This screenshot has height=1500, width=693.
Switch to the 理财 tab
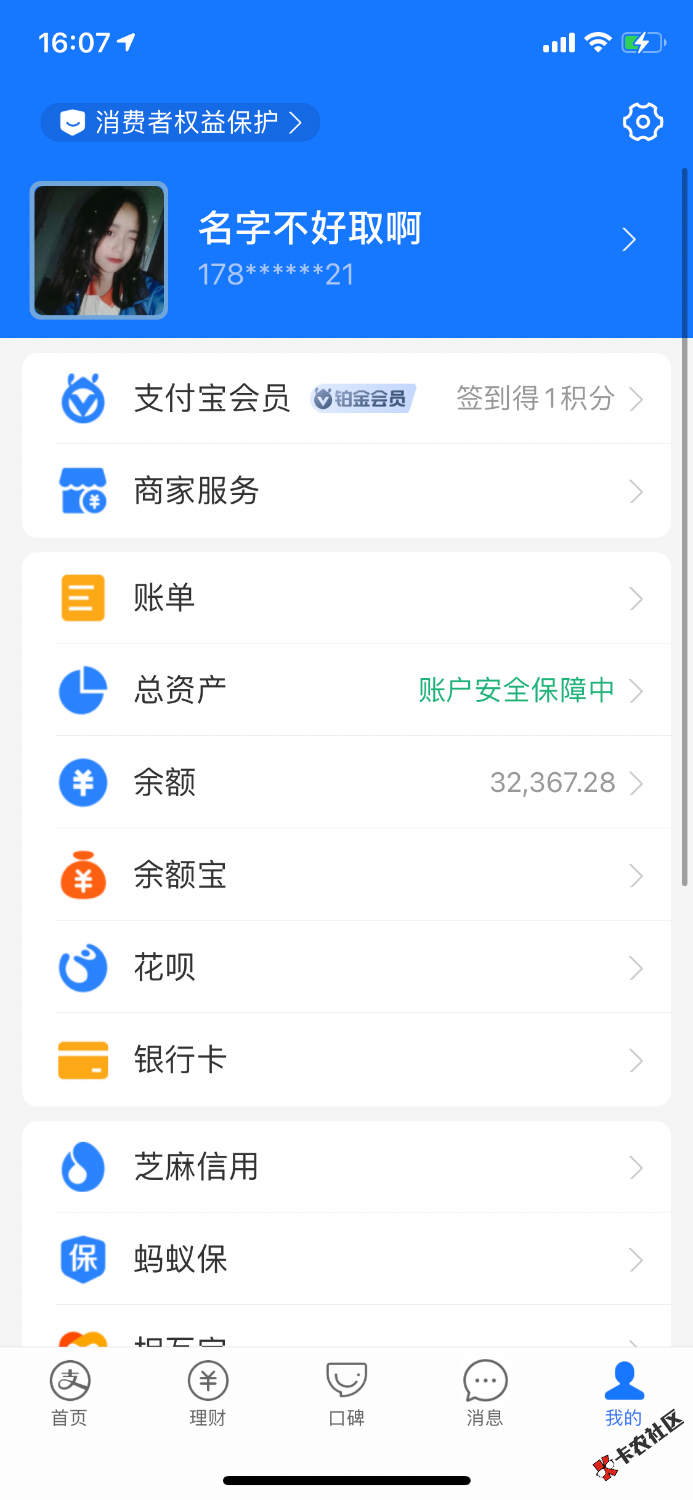pos(208,1394)
